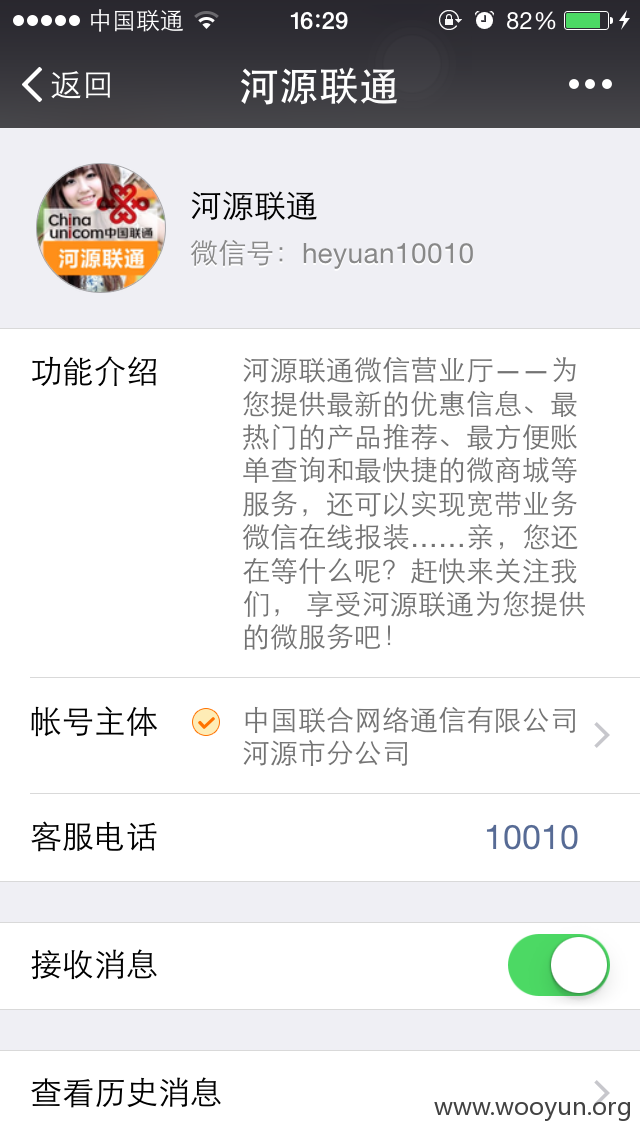Open the 帐号主体 details row
Viewport: 640px width, 1136px height.
[320, 735]
